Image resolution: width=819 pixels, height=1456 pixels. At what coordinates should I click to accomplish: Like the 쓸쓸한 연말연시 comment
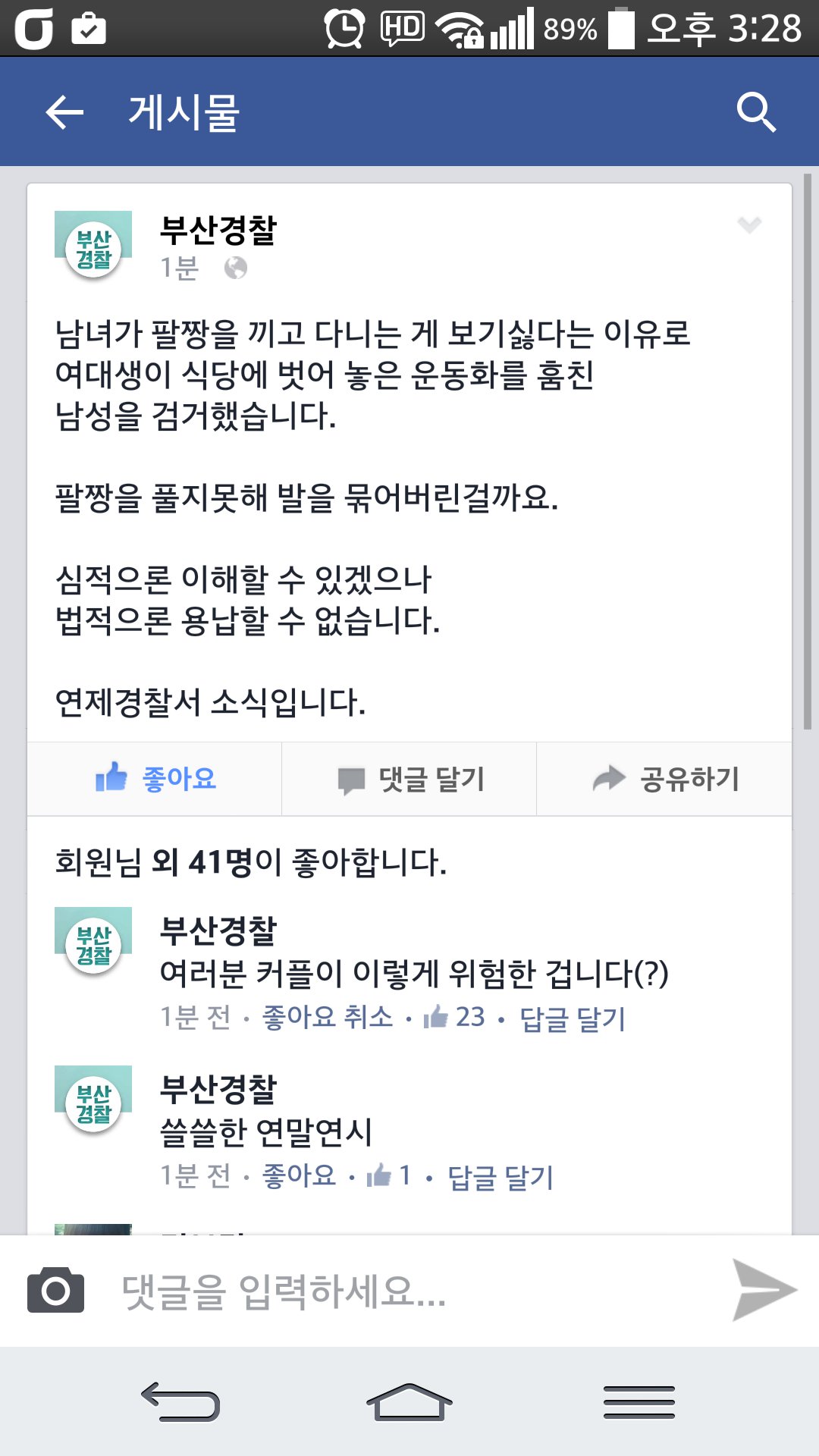(x=299, y=1176)
